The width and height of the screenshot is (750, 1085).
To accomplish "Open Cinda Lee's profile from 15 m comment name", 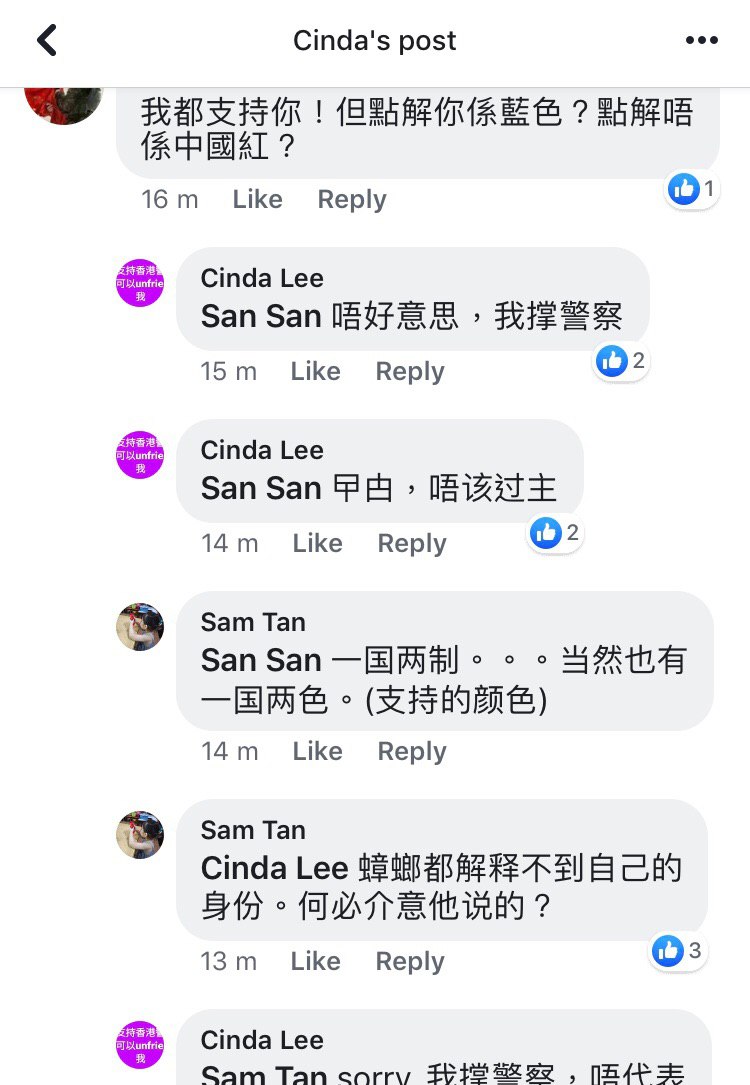I will pyautogui.click(x=262, y=278).
